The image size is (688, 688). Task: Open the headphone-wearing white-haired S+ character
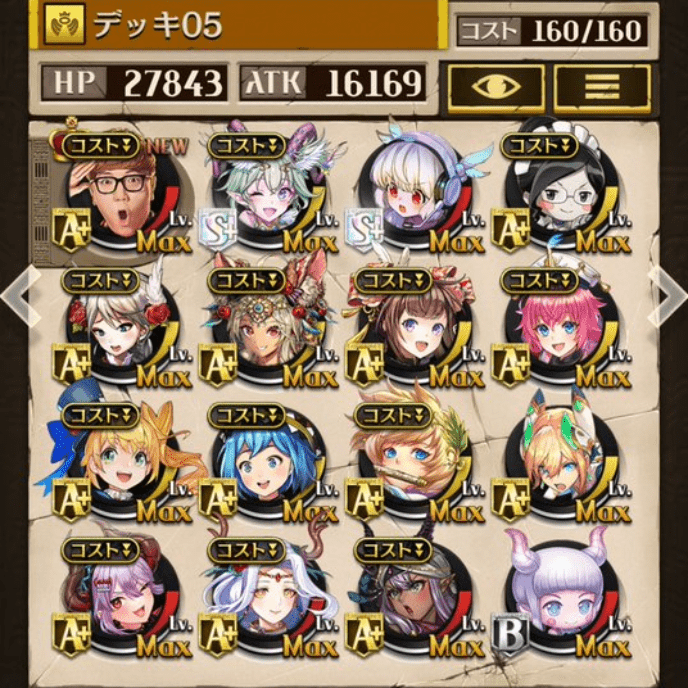click(410, 199)
